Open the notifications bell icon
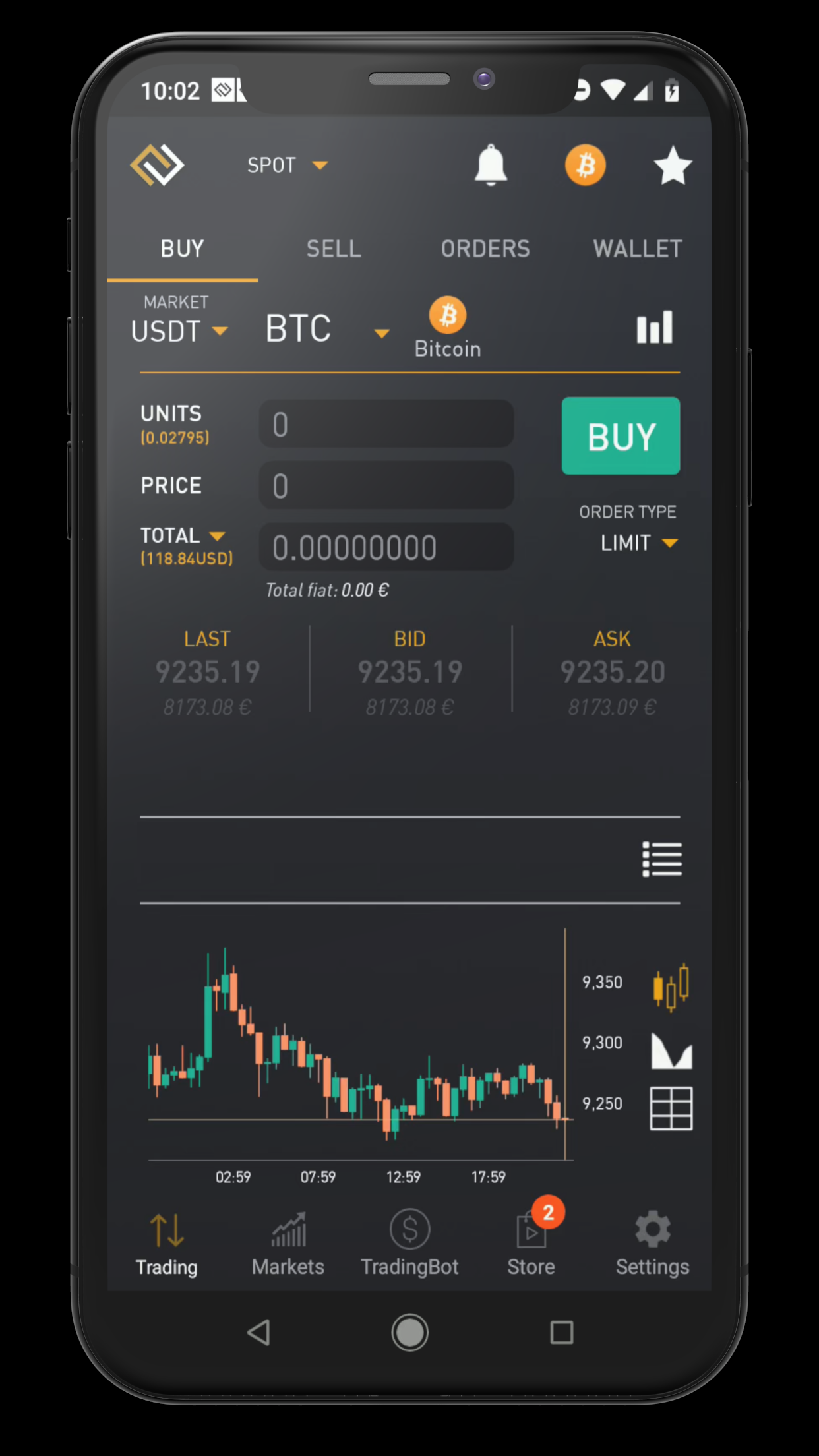Screen dimensions: 819x1456 tap(491, 165)
